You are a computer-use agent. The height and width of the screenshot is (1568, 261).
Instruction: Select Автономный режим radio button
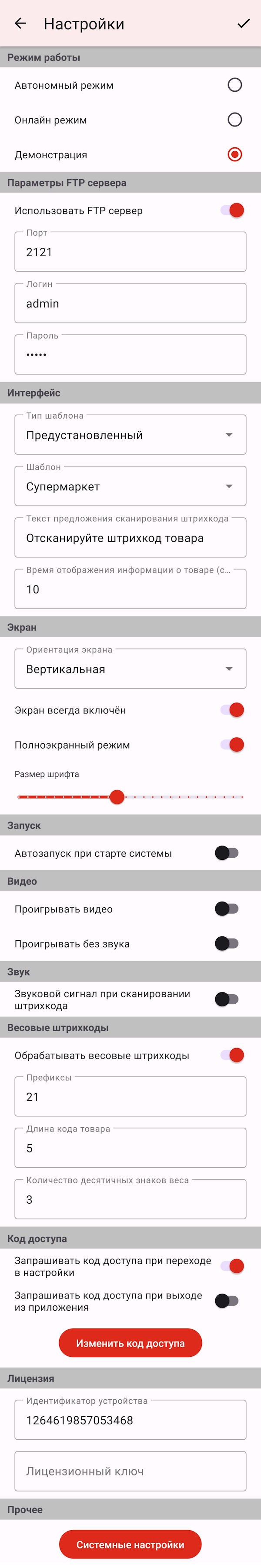(234, 85)
